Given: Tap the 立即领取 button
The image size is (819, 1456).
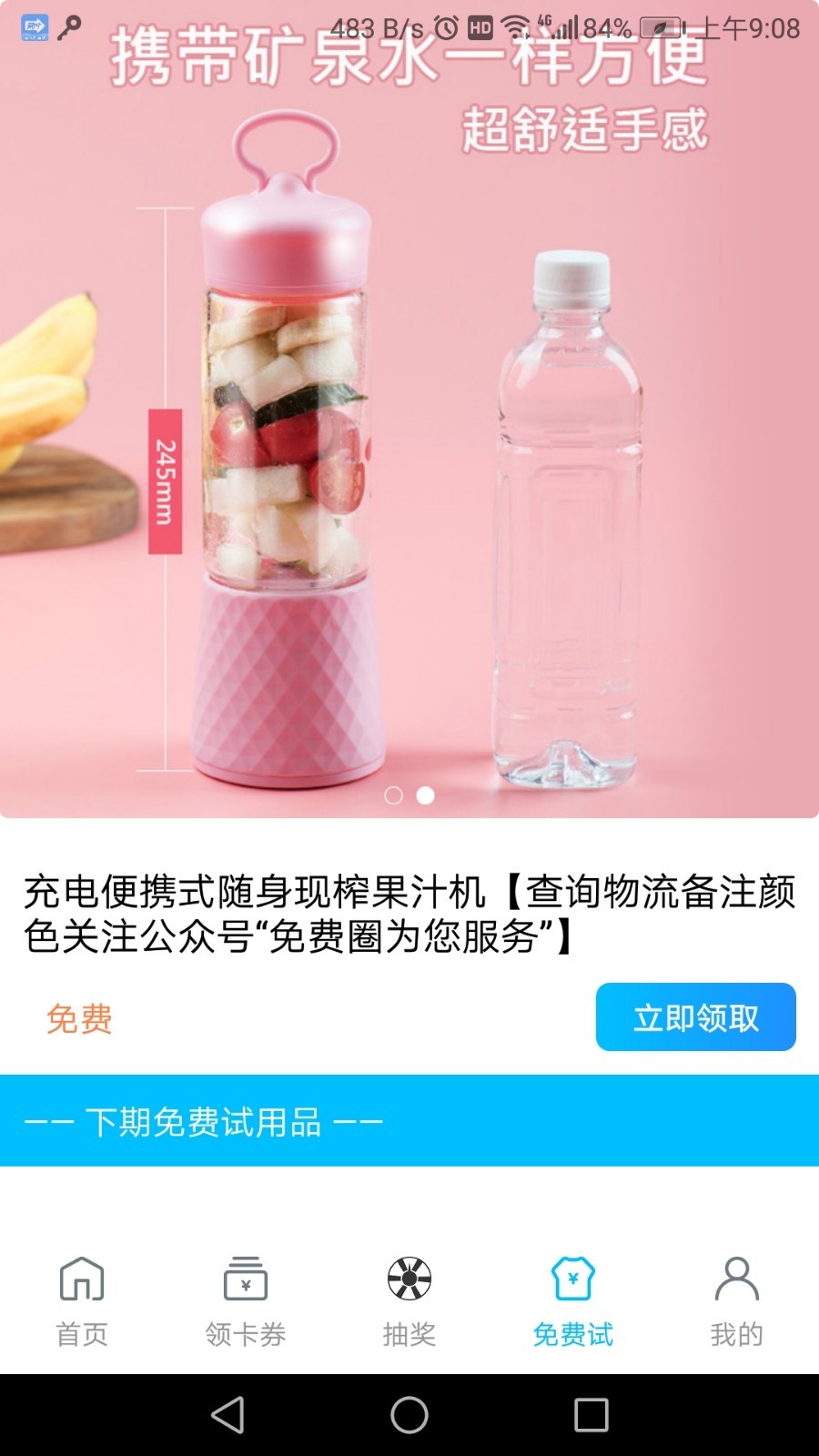Looking at the screenshot, I should (x=695, y=1017).
